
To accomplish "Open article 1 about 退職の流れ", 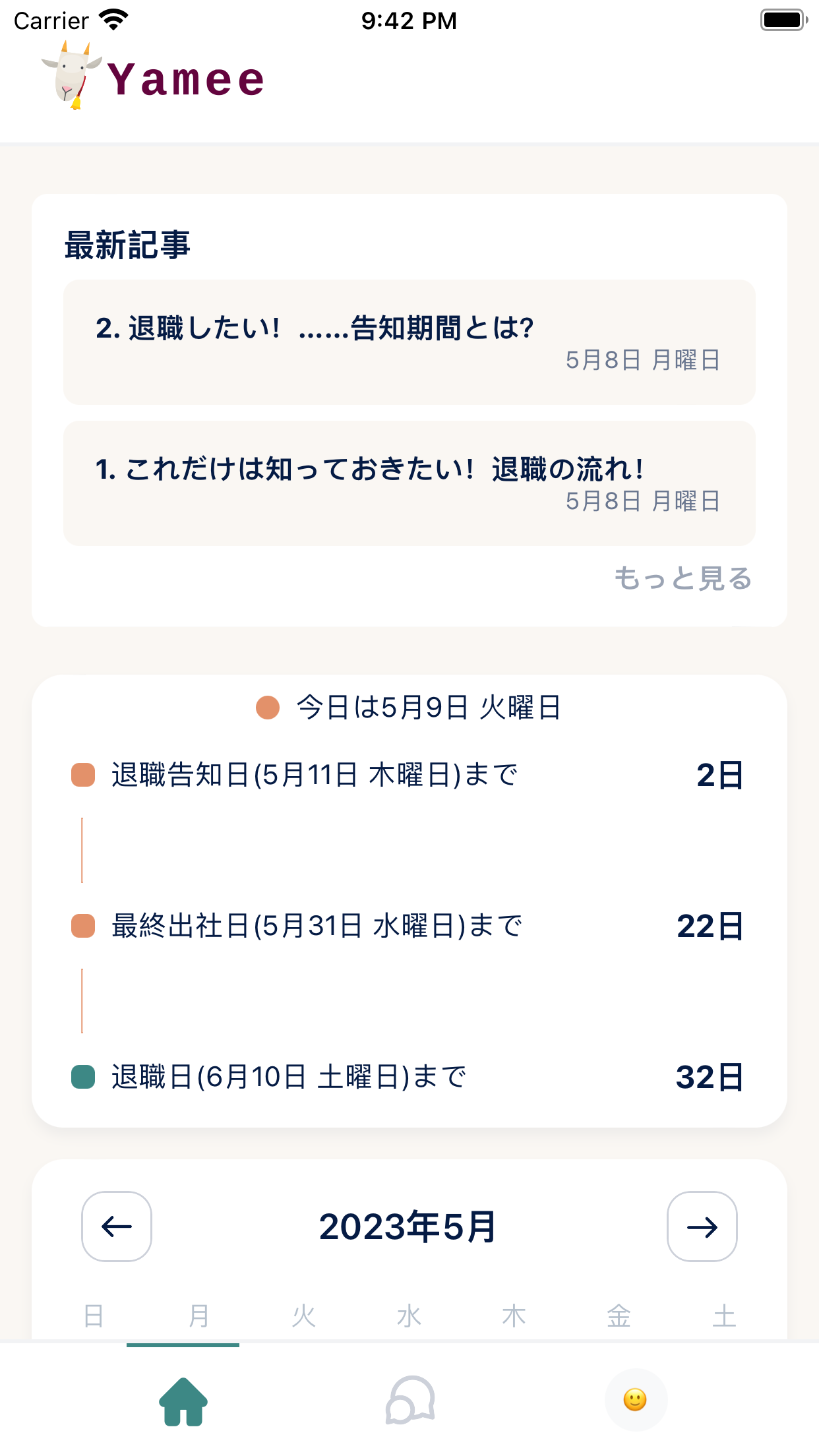I will click(x=409, y=483).
